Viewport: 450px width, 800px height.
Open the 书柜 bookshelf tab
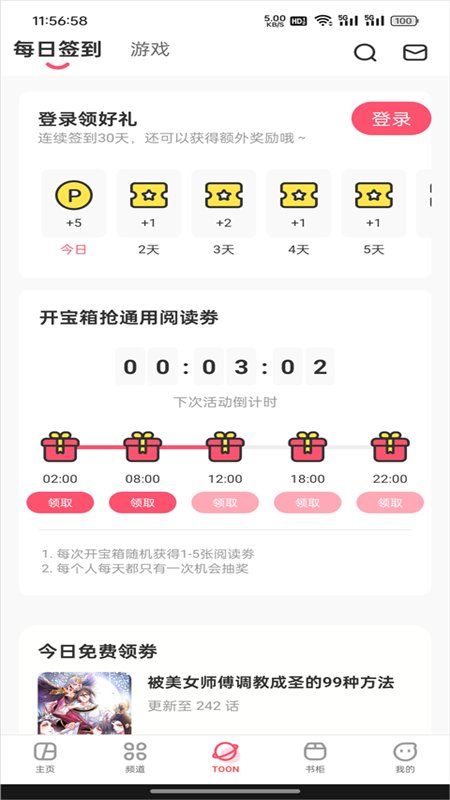tap(315, 758)
